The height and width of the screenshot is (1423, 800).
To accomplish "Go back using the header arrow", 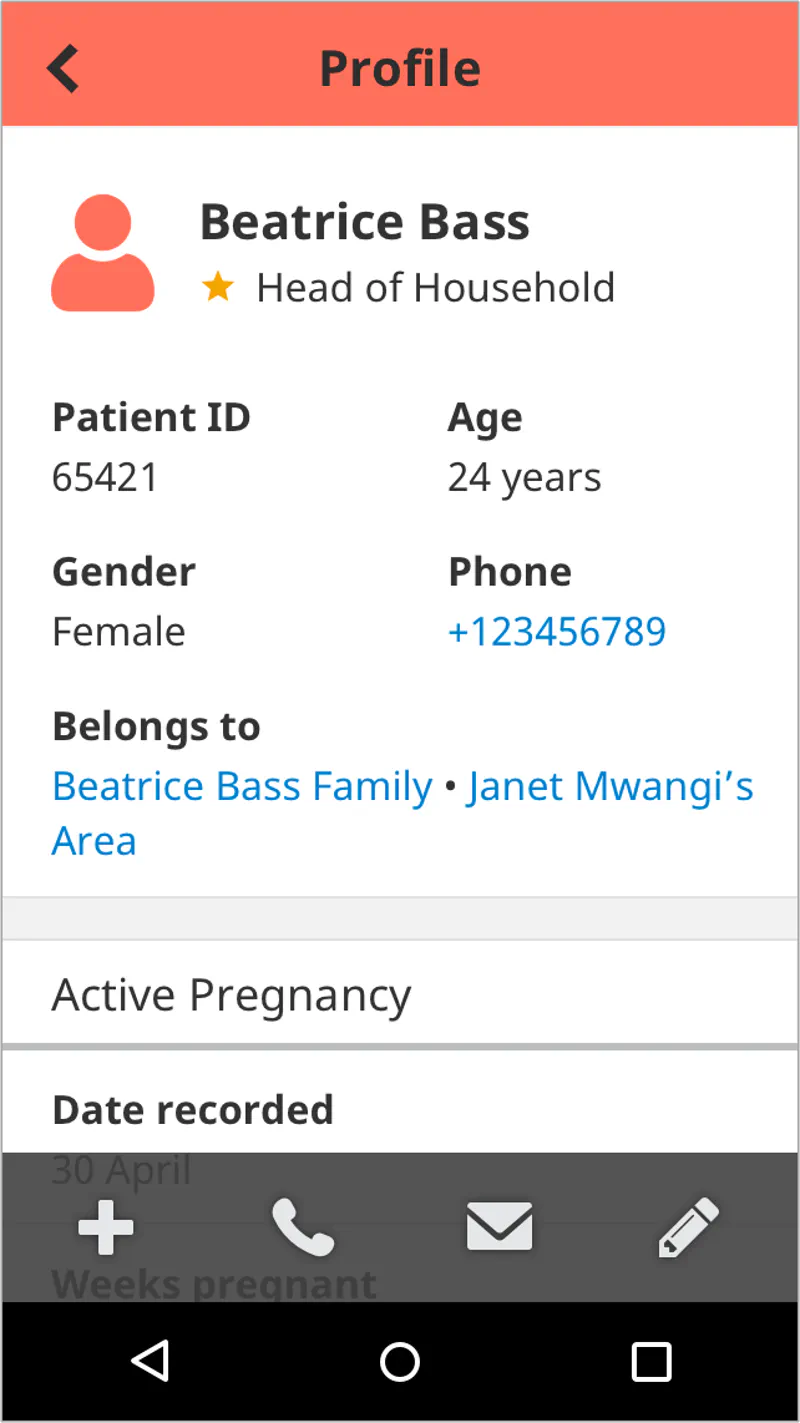I will click(x=63, y=68).
